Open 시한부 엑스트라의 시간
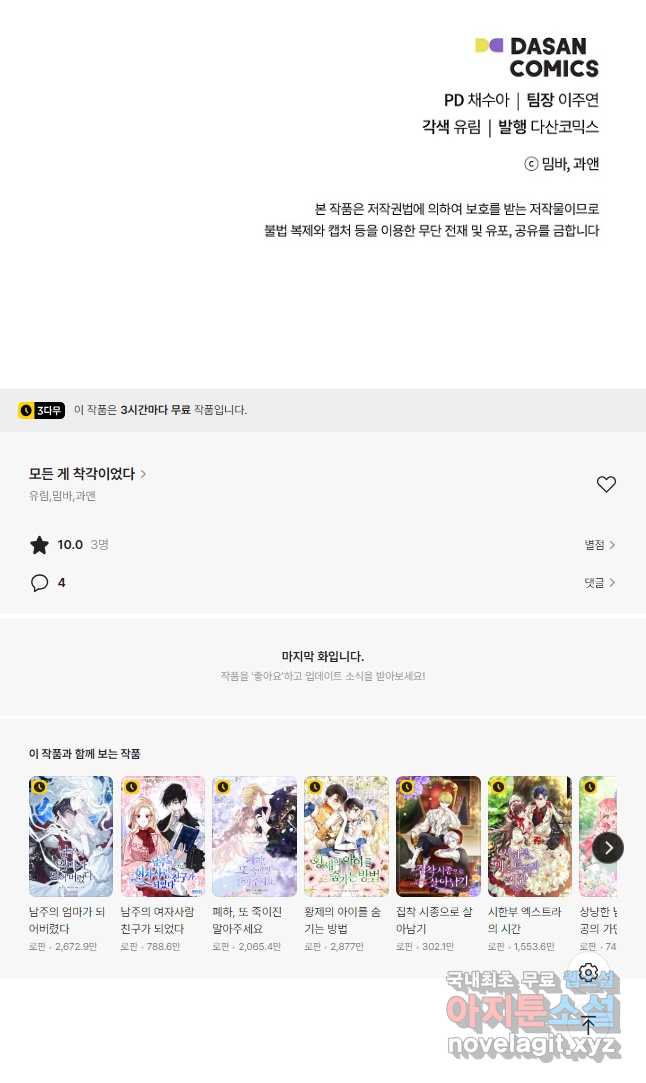 tap(530, 836)
